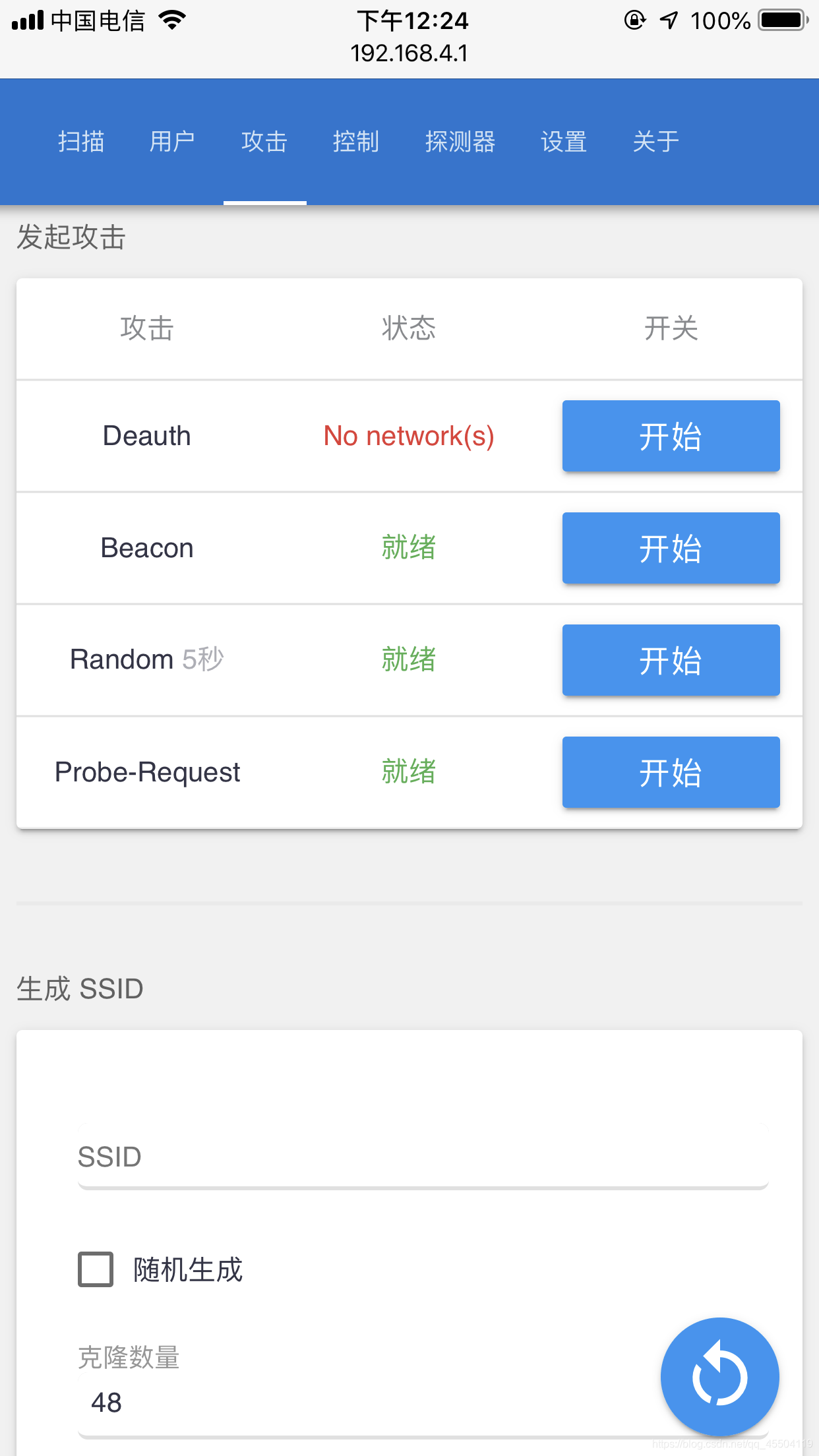The height and width of the screenshot is (1456, 819).
Task: Click the 就绪 status of Beacon attack
Action: [409, 548]
